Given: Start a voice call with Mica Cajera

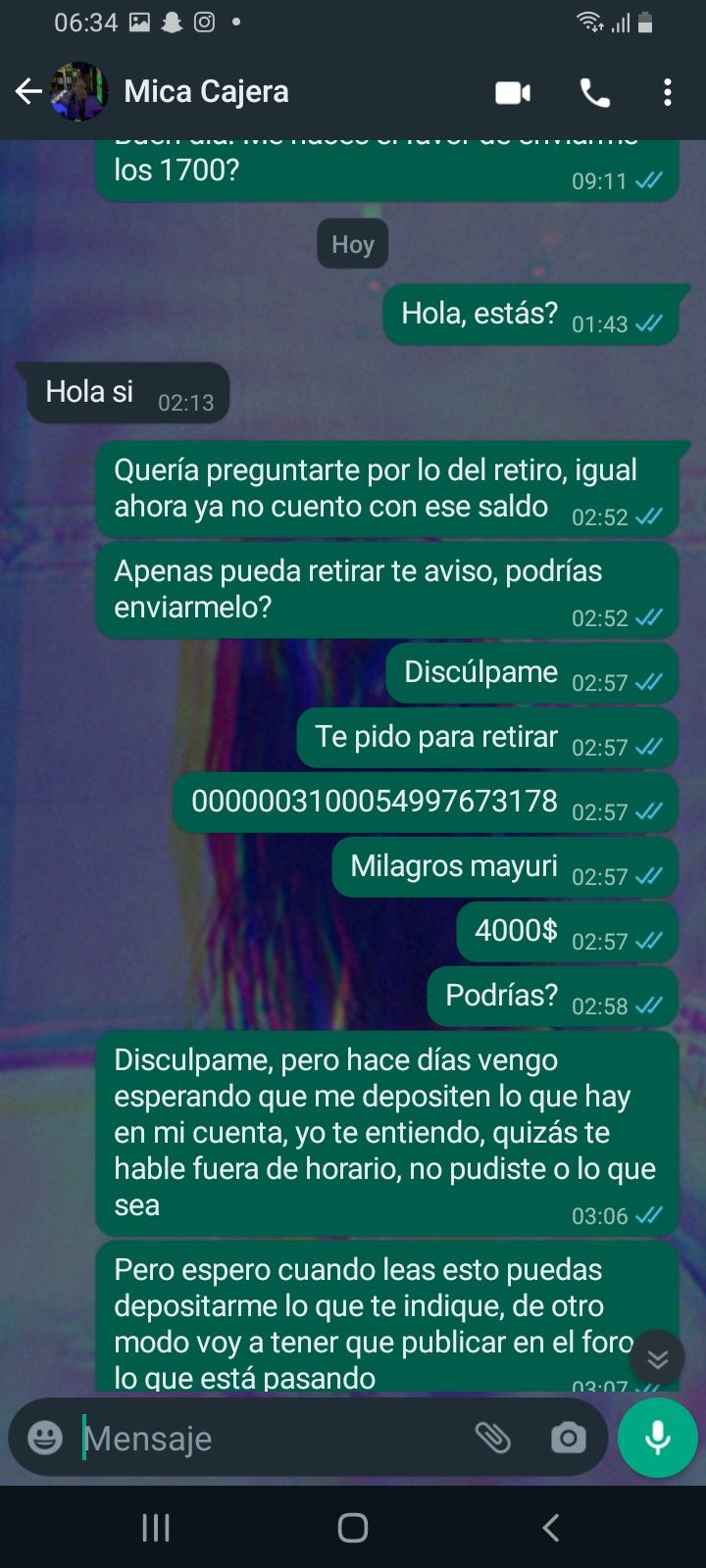Looking at the screenshot, I should click(595, 93).
